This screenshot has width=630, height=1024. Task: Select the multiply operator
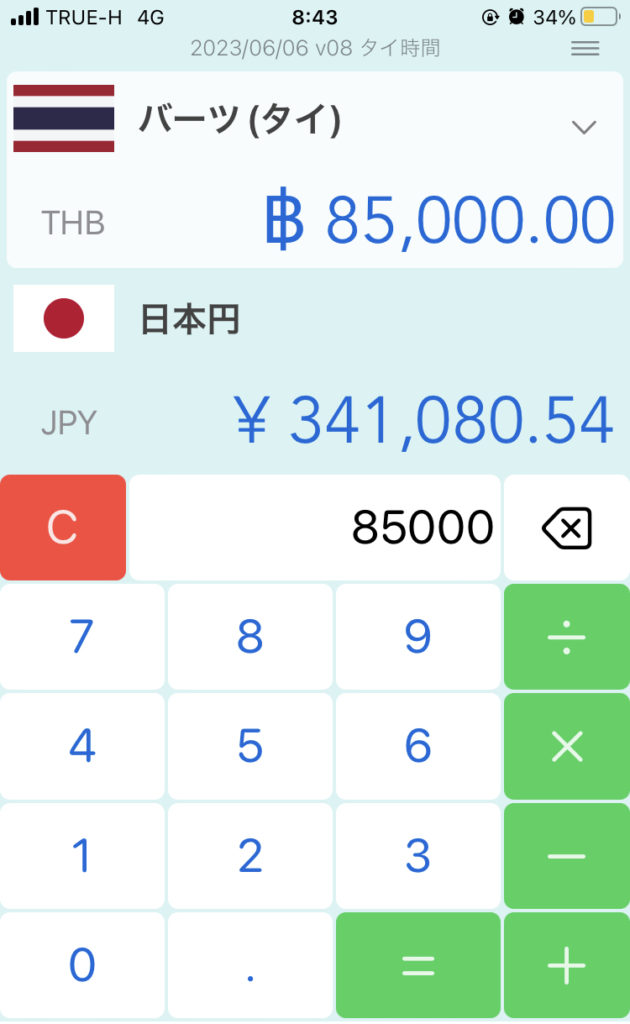pos(567,746)
